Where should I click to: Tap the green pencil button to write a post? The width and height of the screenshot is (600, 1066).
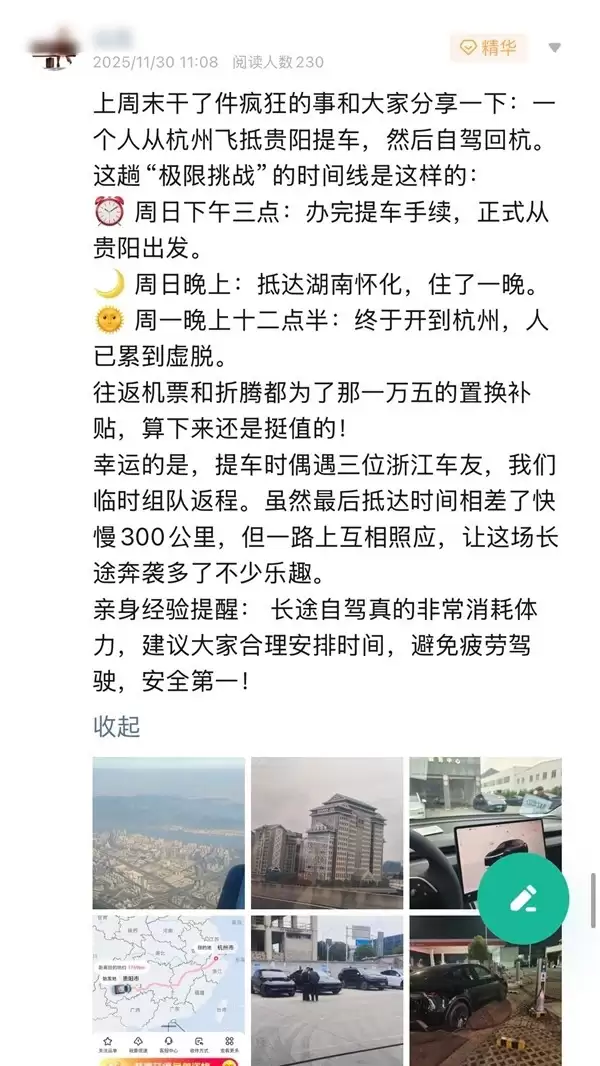point(523,898)
